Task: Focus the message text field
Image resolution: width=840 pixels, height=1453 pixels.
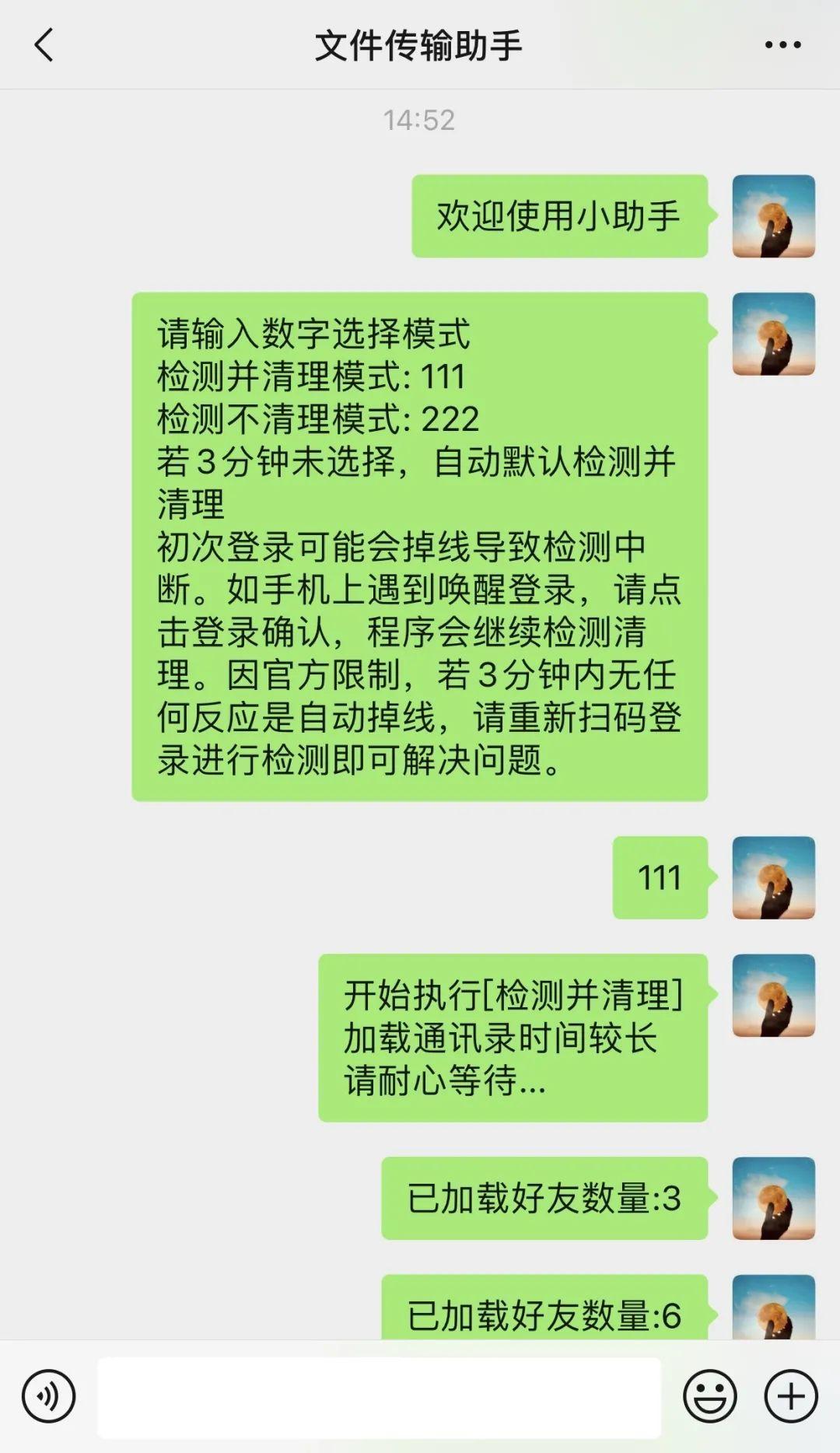Action: [x=379, y=1397]
